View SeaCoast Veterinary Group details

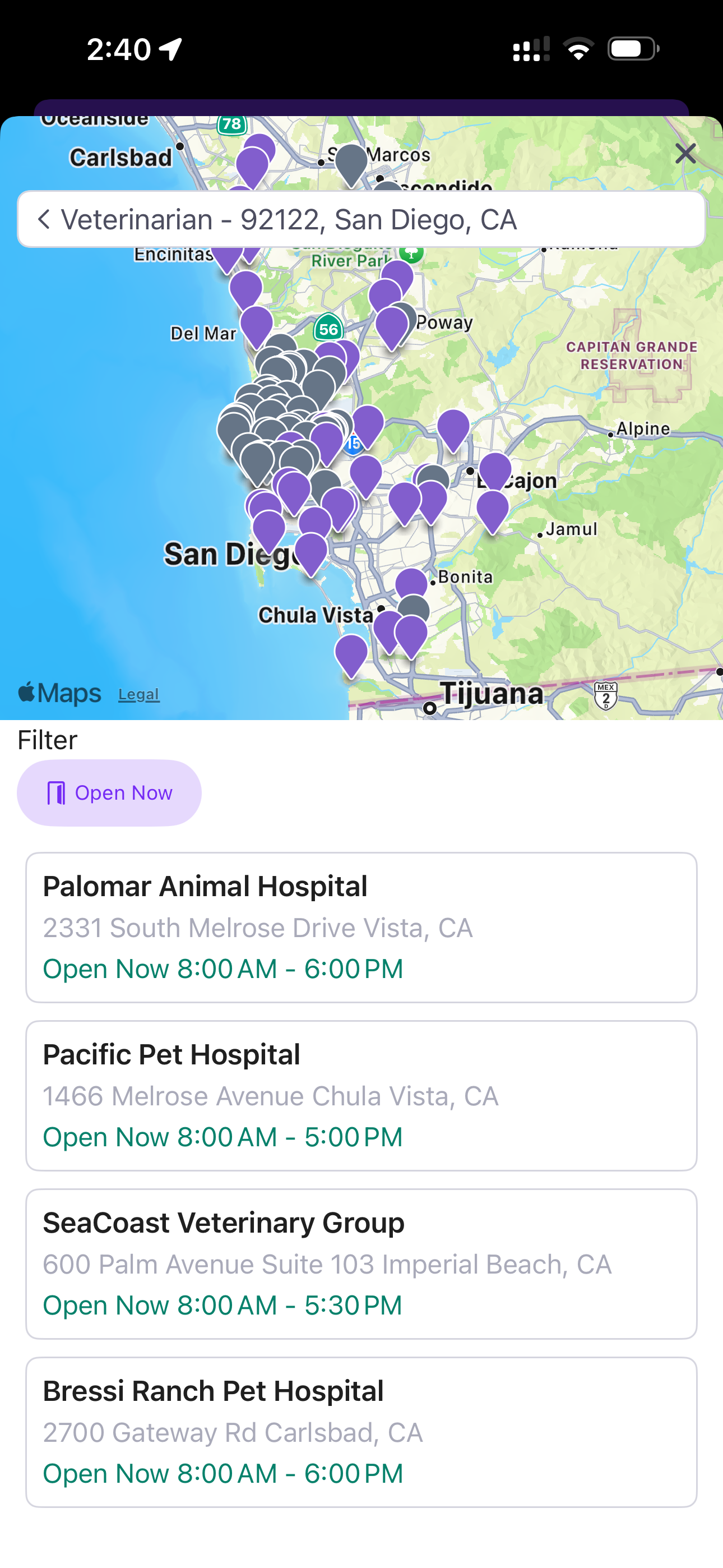point(361,1263)
